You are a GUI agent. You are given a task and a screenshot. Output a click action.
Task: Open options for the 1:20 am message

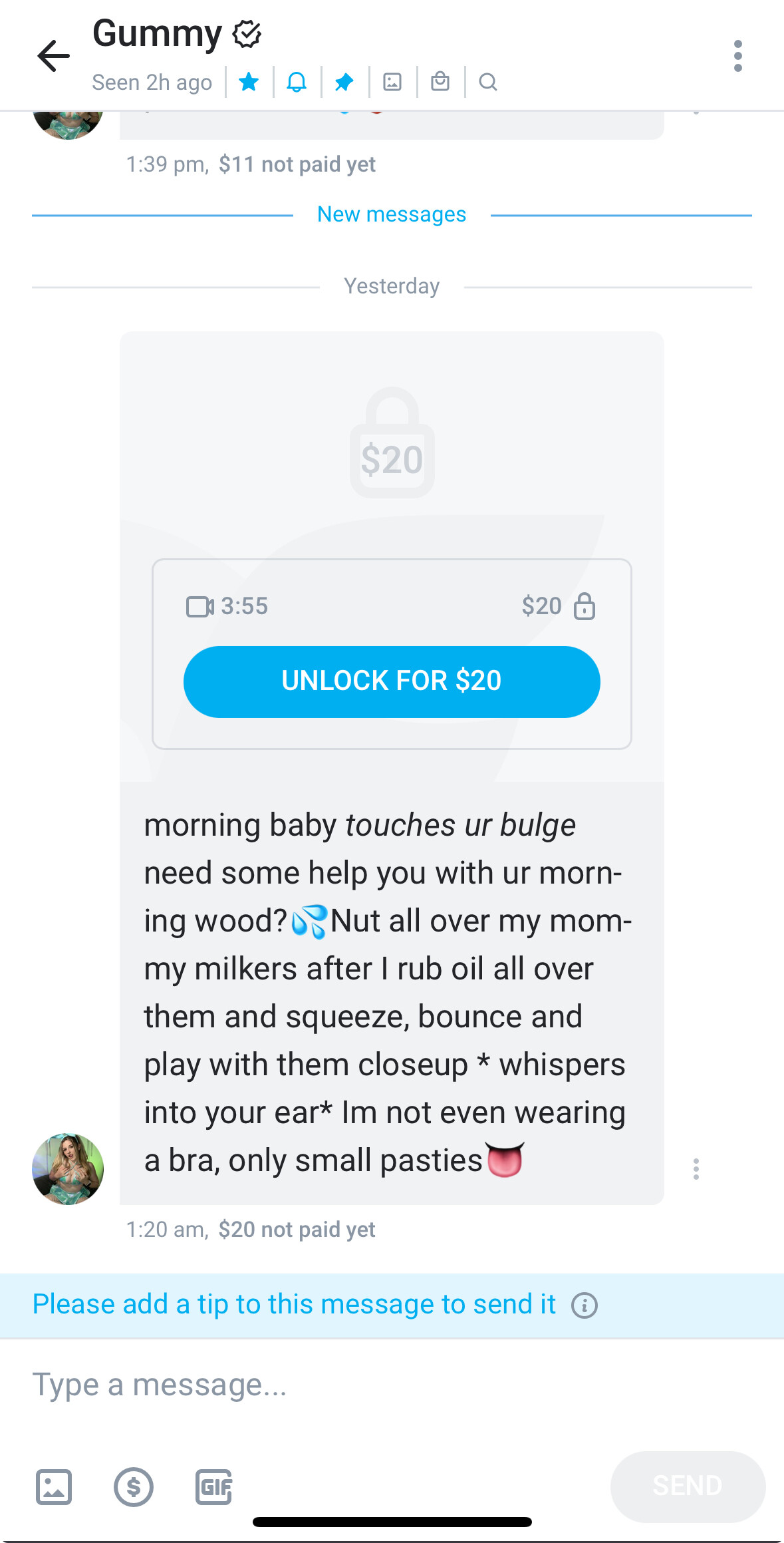coord(696,1169)
